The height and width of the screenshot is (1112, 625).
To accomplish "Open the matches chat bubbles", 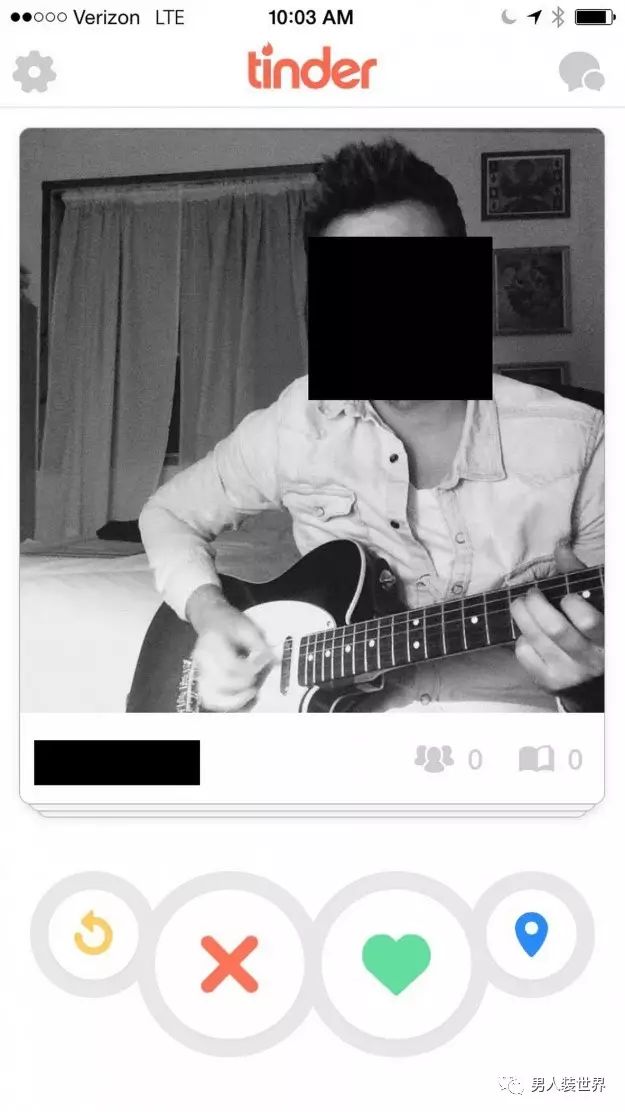I will tap(581, 73).
